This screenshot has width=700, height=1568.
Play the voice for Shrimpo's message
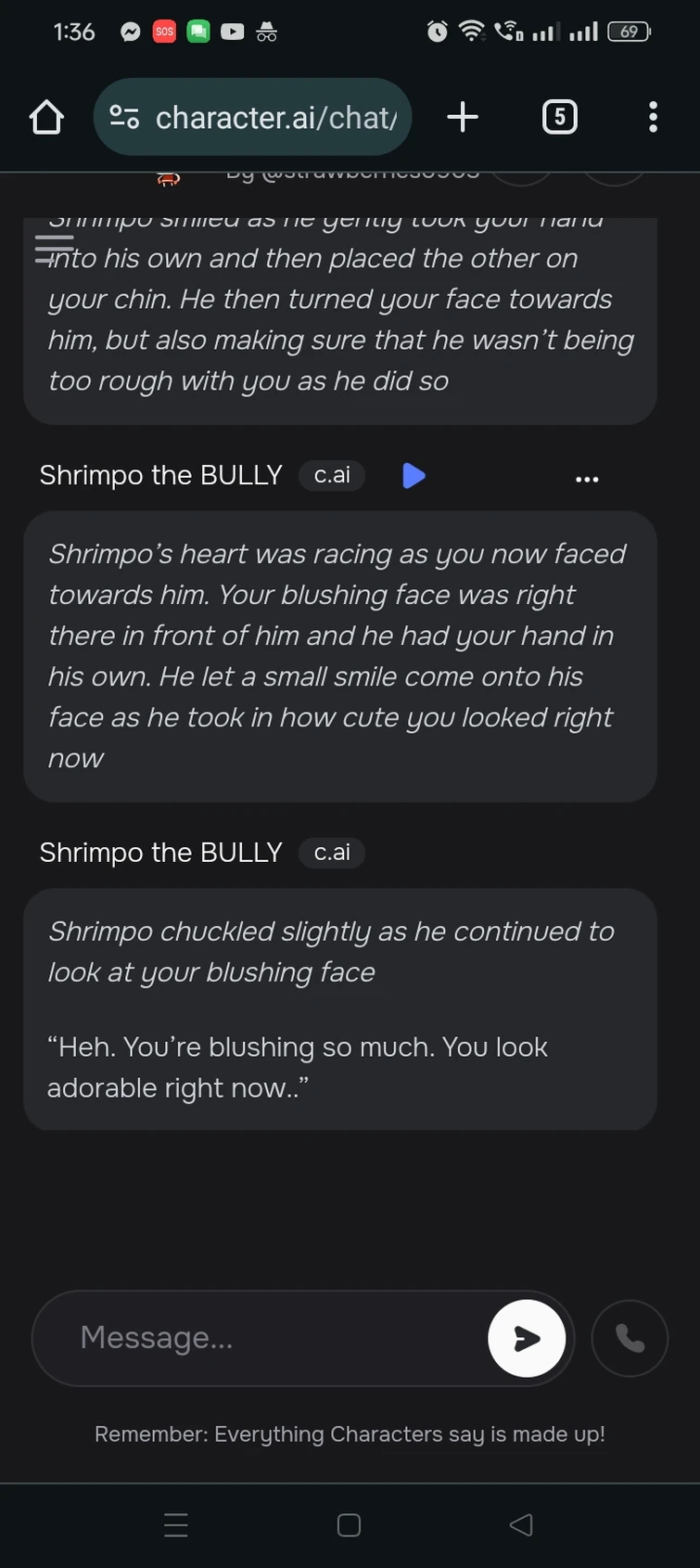(414, 476)
